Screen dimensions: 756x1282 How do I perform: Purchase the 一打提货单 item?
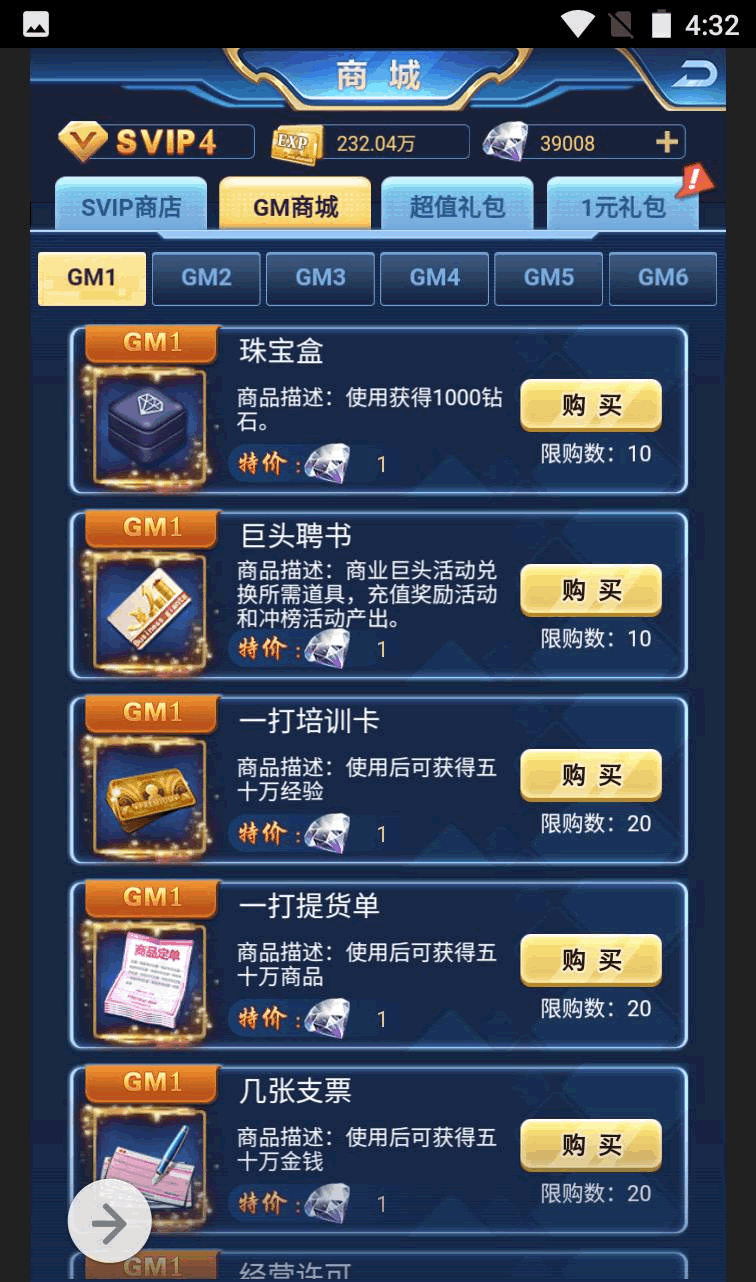coord(591,960)
